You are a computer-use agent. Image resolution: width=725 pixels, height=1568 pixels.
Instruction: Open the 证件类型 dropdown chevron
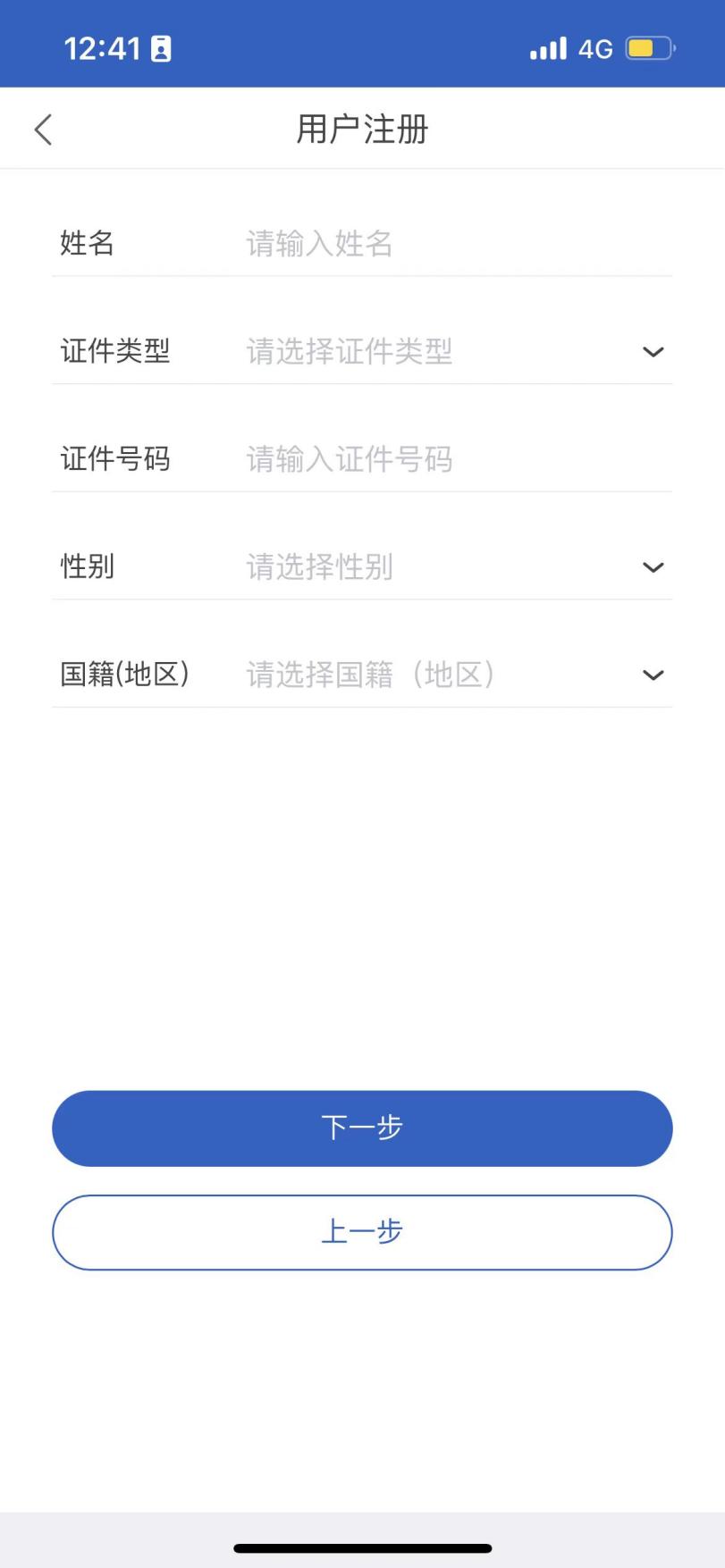653,351
